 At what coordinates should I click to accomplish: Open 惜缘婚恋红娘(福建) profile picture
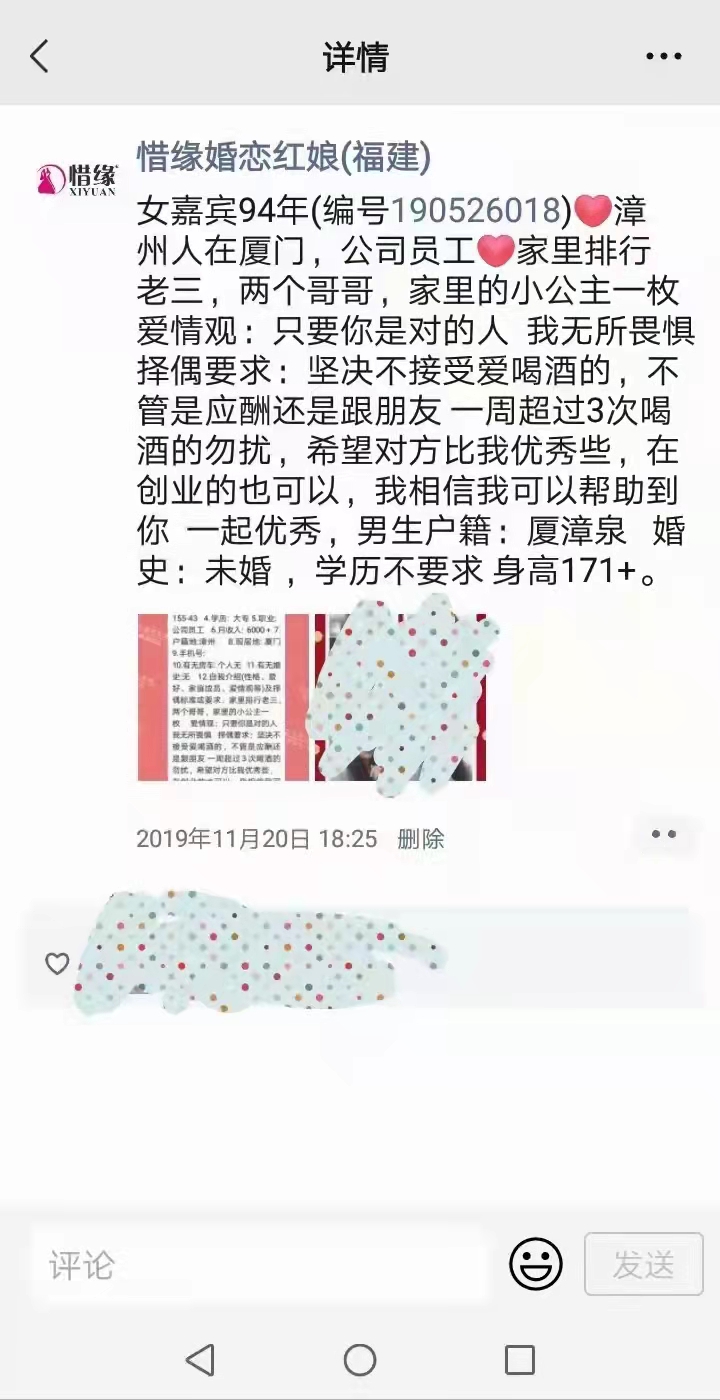click(x=77, y=178)
